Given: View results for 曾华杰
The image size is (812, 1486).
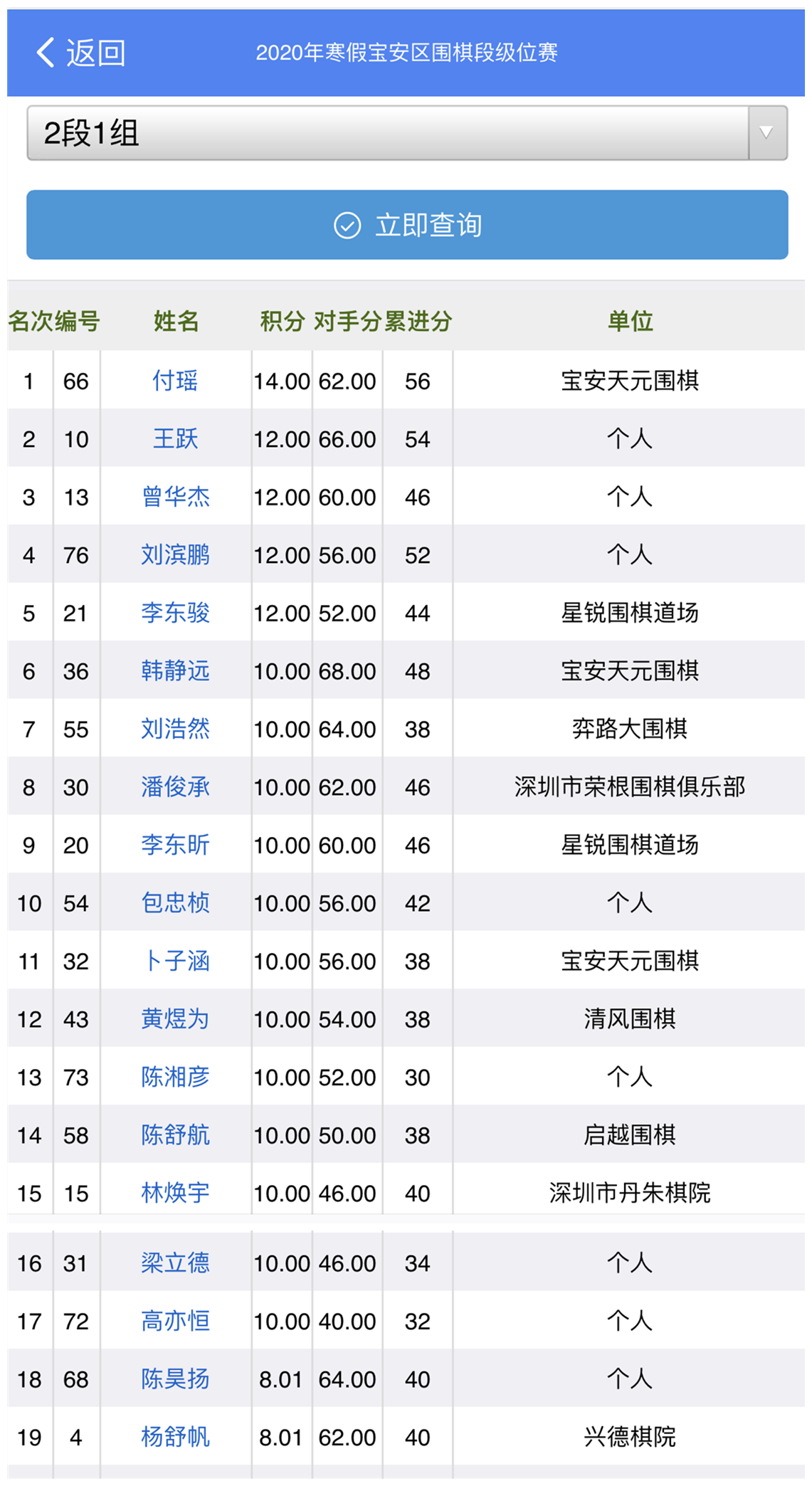Looking at the screenshot, I should 175,497.
